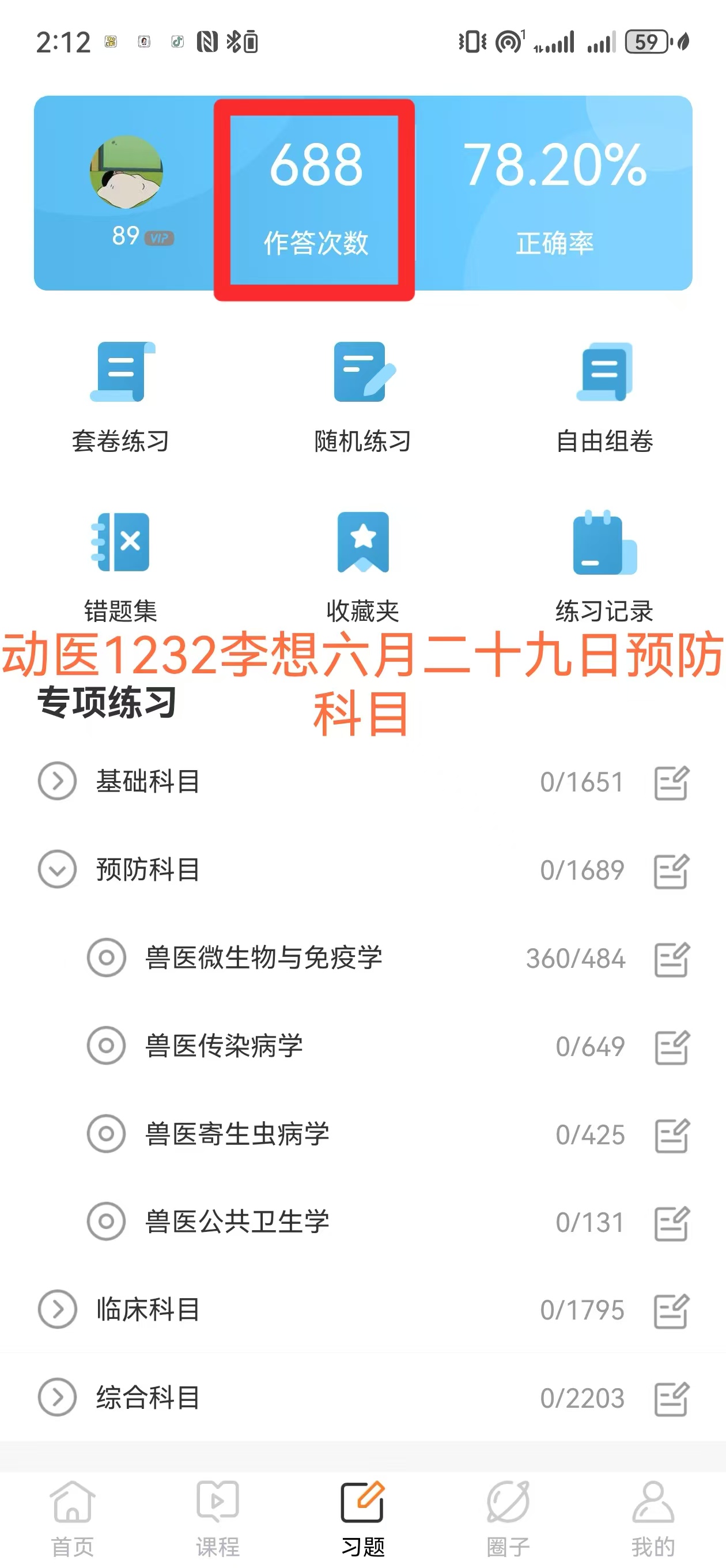Start 随机练习 random practice

(x=362, y=397)
